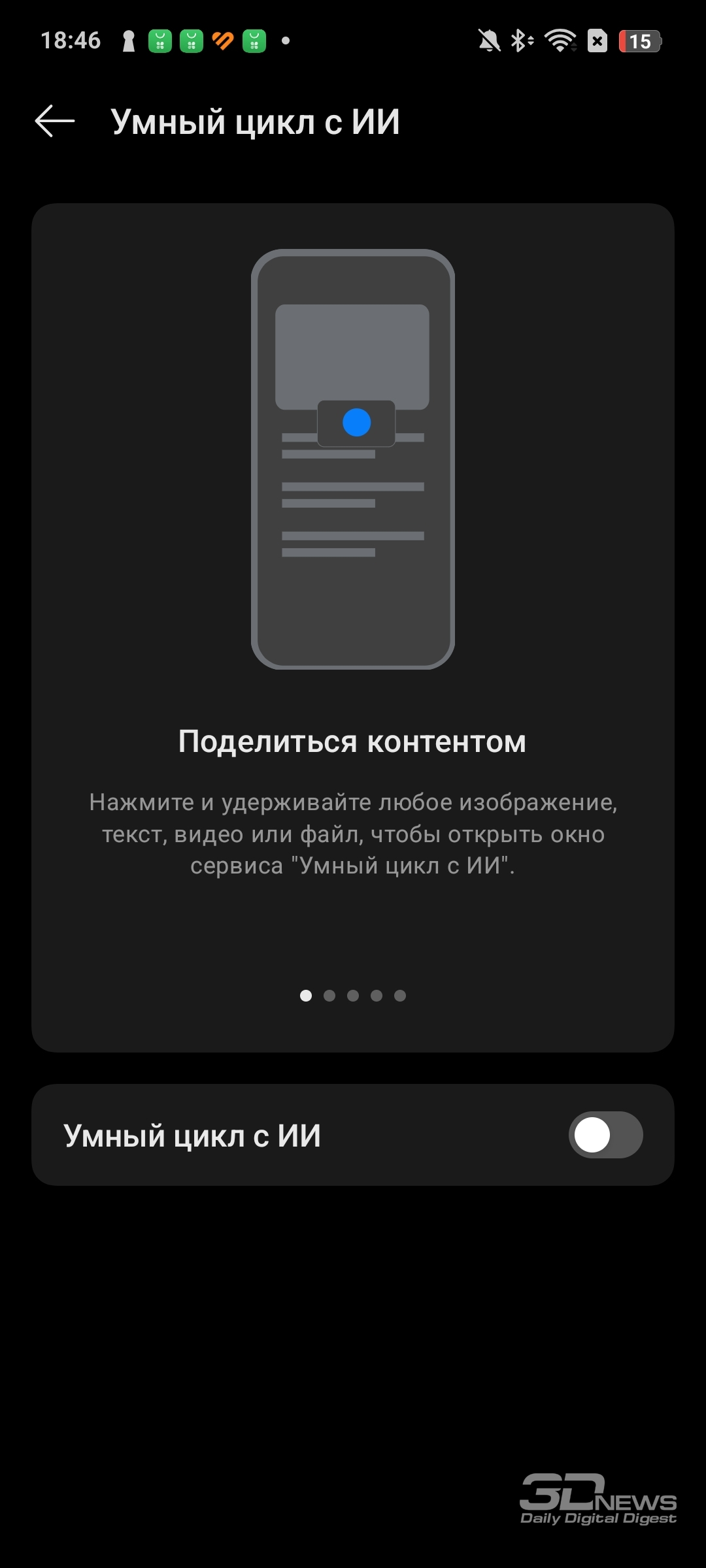706x1568 pixels.
Task: Go back from Умный цикл с ИИ
Action: (55, 122)
